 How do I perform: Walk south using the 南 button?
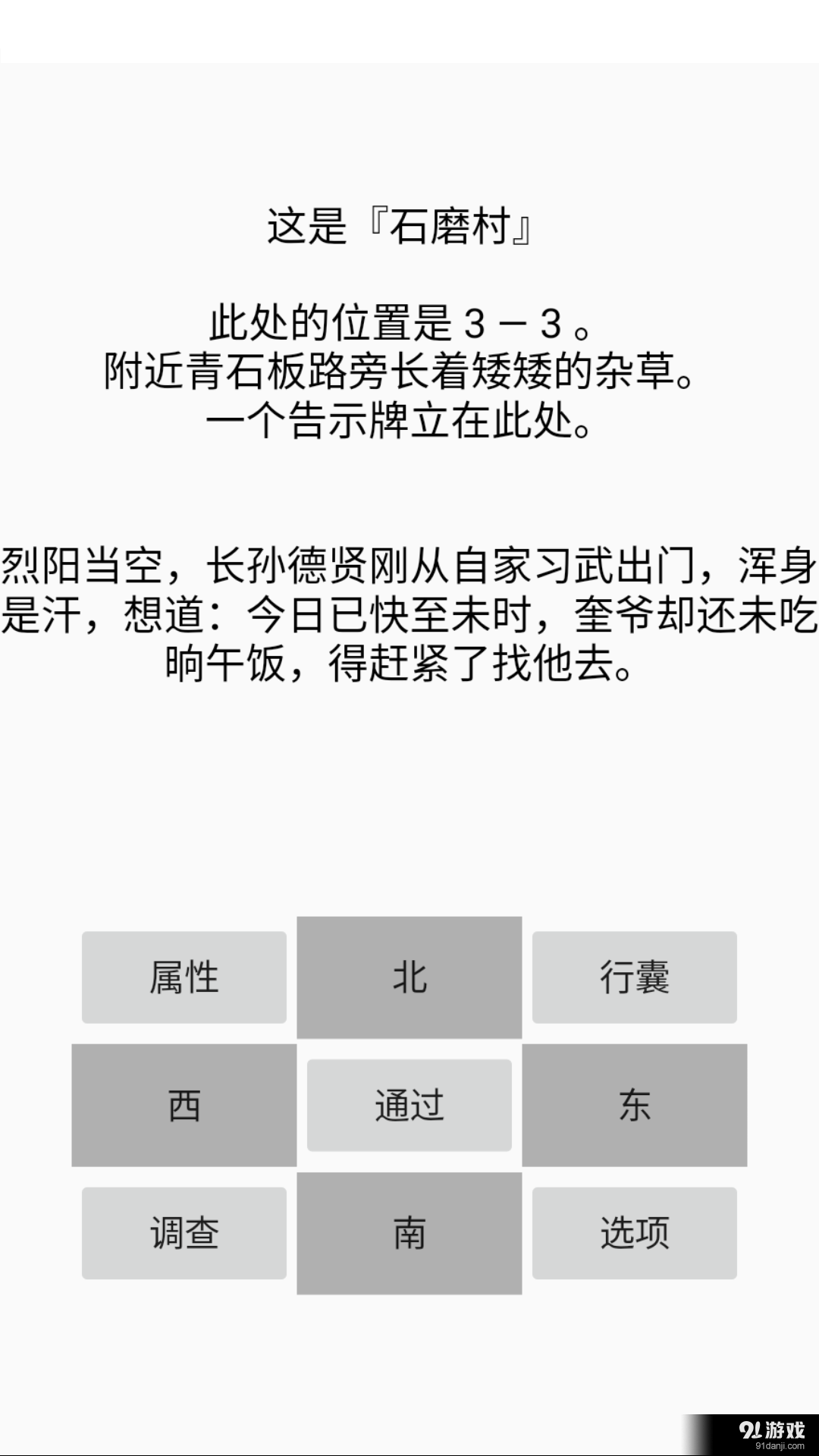pos(409,1234)
